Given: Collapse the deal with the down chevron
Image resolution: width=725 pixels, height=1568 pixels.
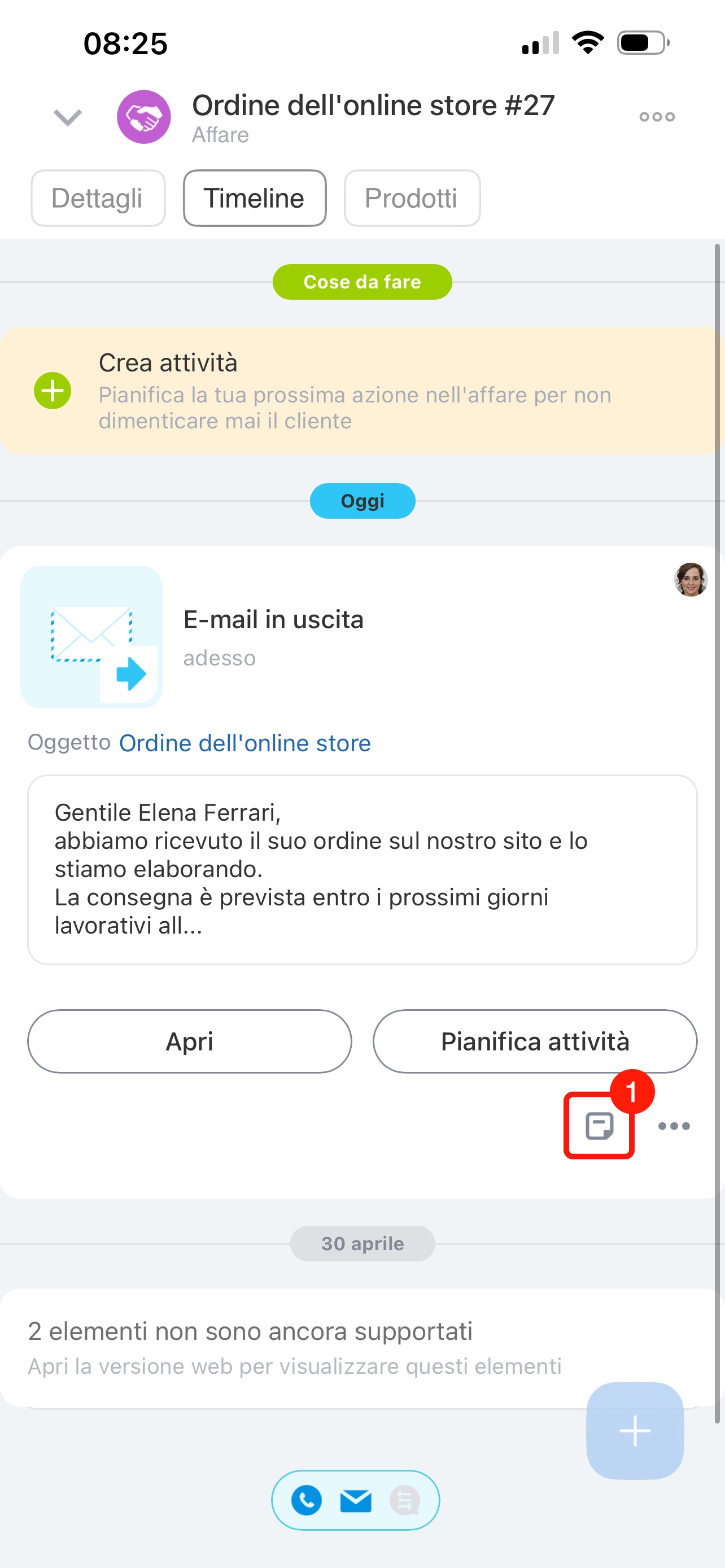Looking at the screenshot, I should tap(68, 117).
